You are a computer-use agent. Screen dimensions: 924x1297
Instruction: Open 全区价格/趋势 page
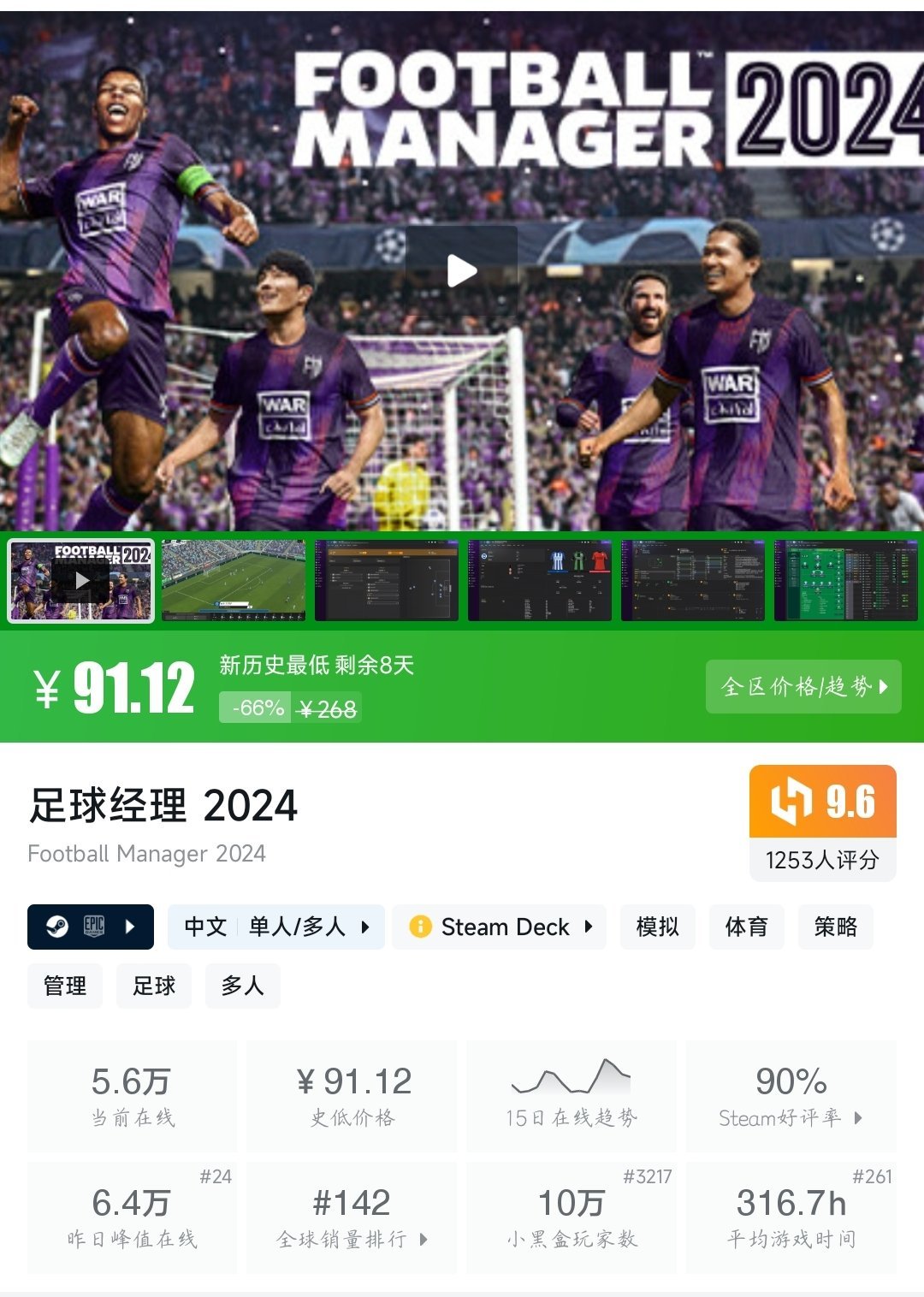pos(803,686)
